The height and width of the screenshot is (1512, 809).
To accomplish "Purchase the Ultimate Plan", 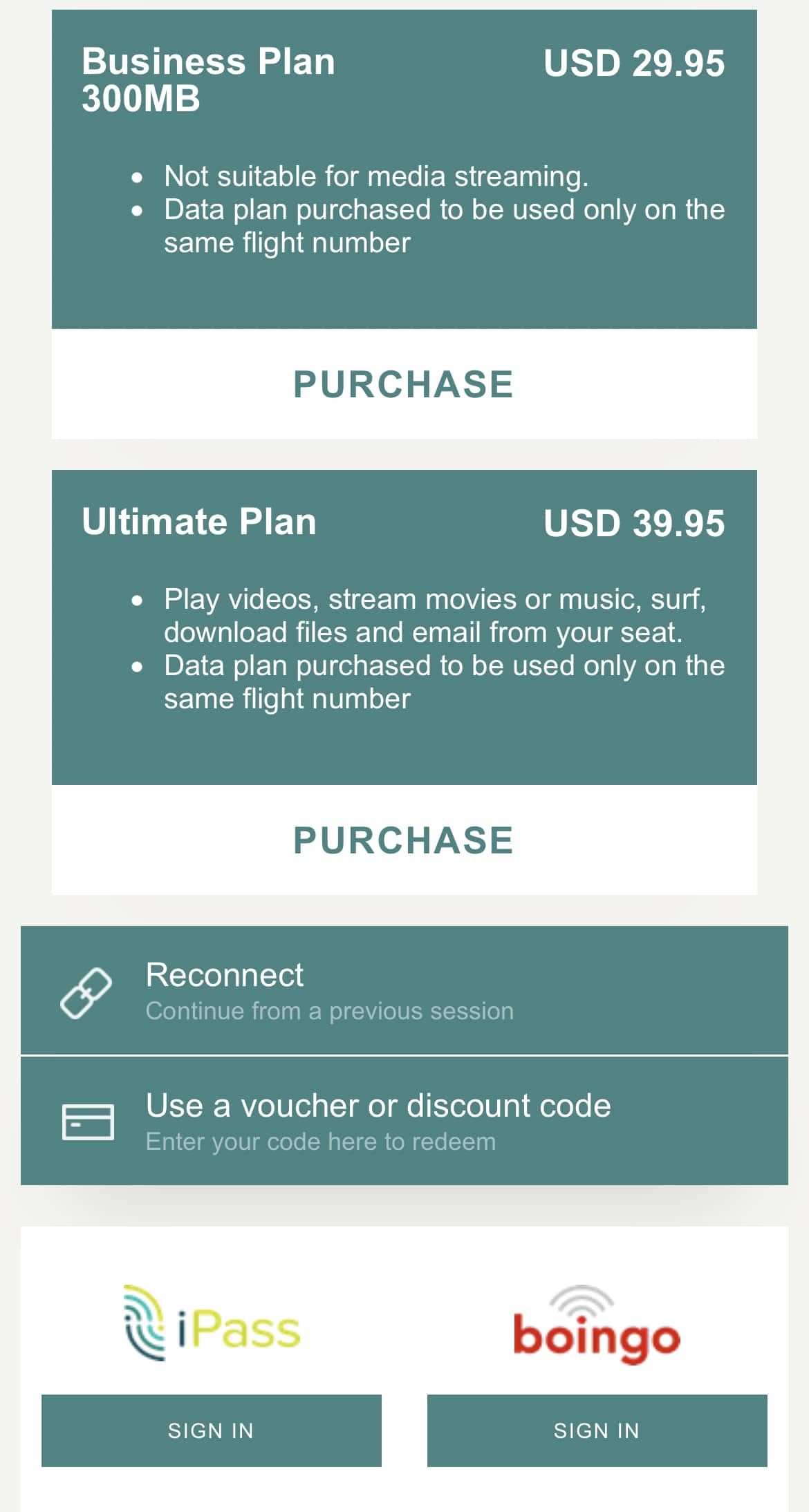I will [x=404, y=840].
